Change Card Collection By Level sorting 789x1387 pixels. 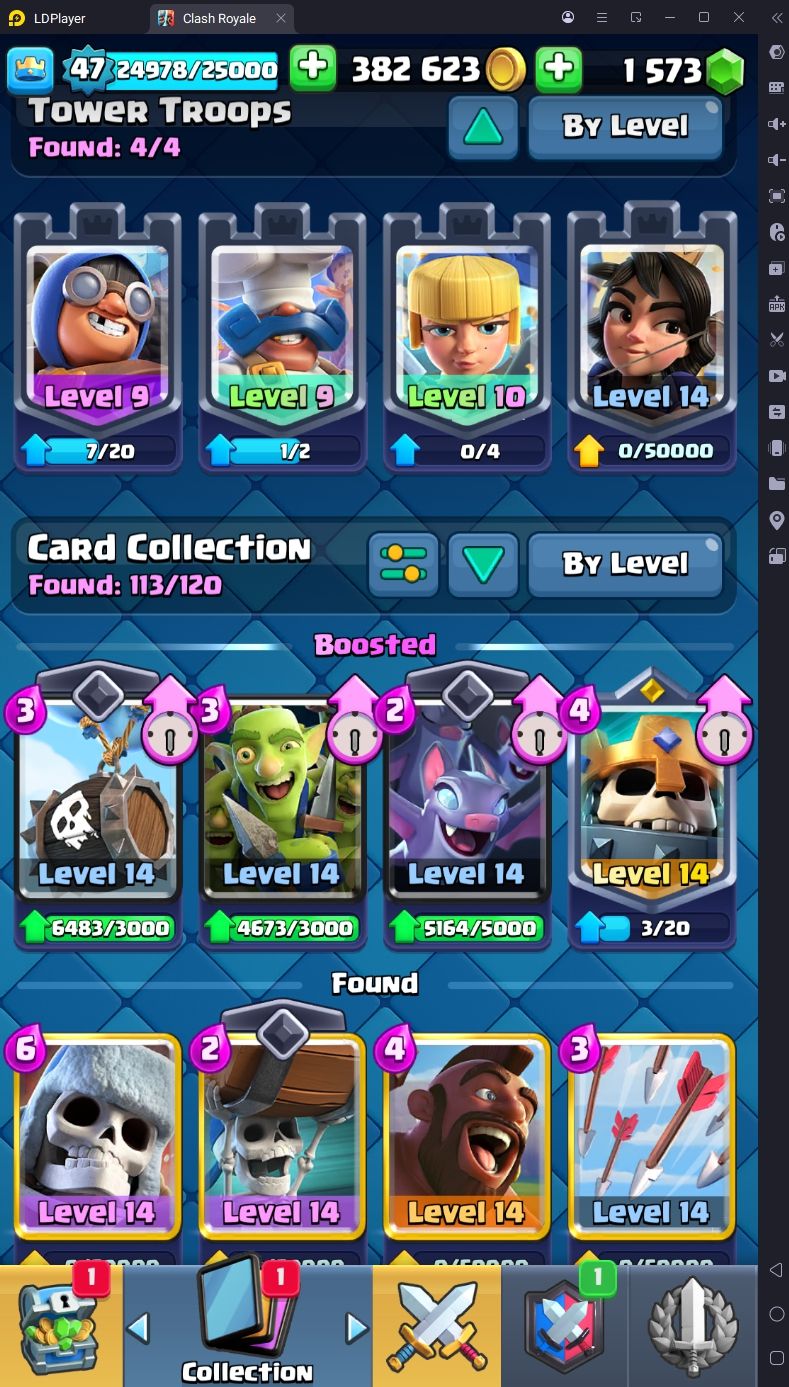[625, 564]
